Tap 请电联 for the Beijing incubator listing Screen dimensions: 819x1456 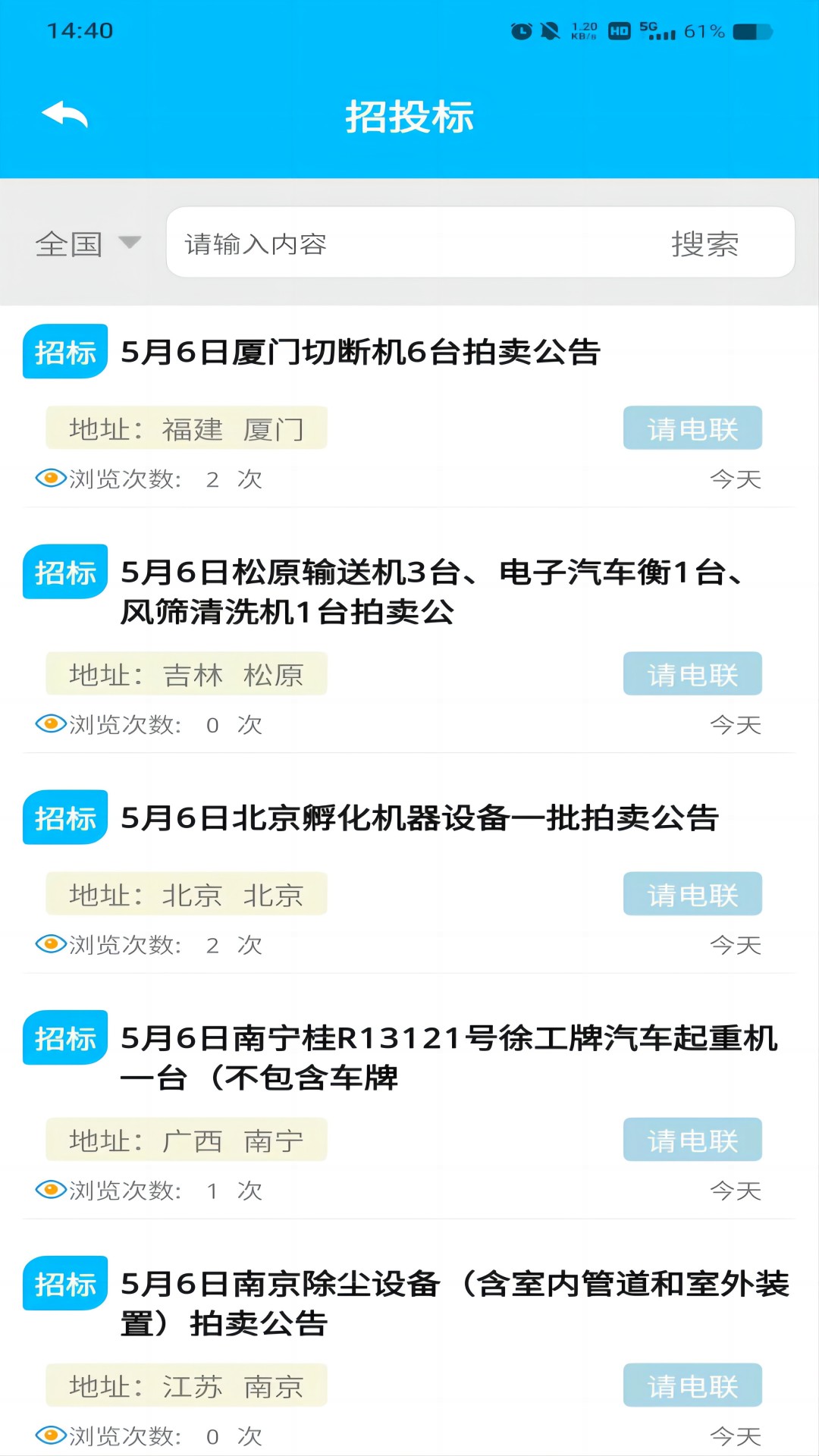click(692, 895)
